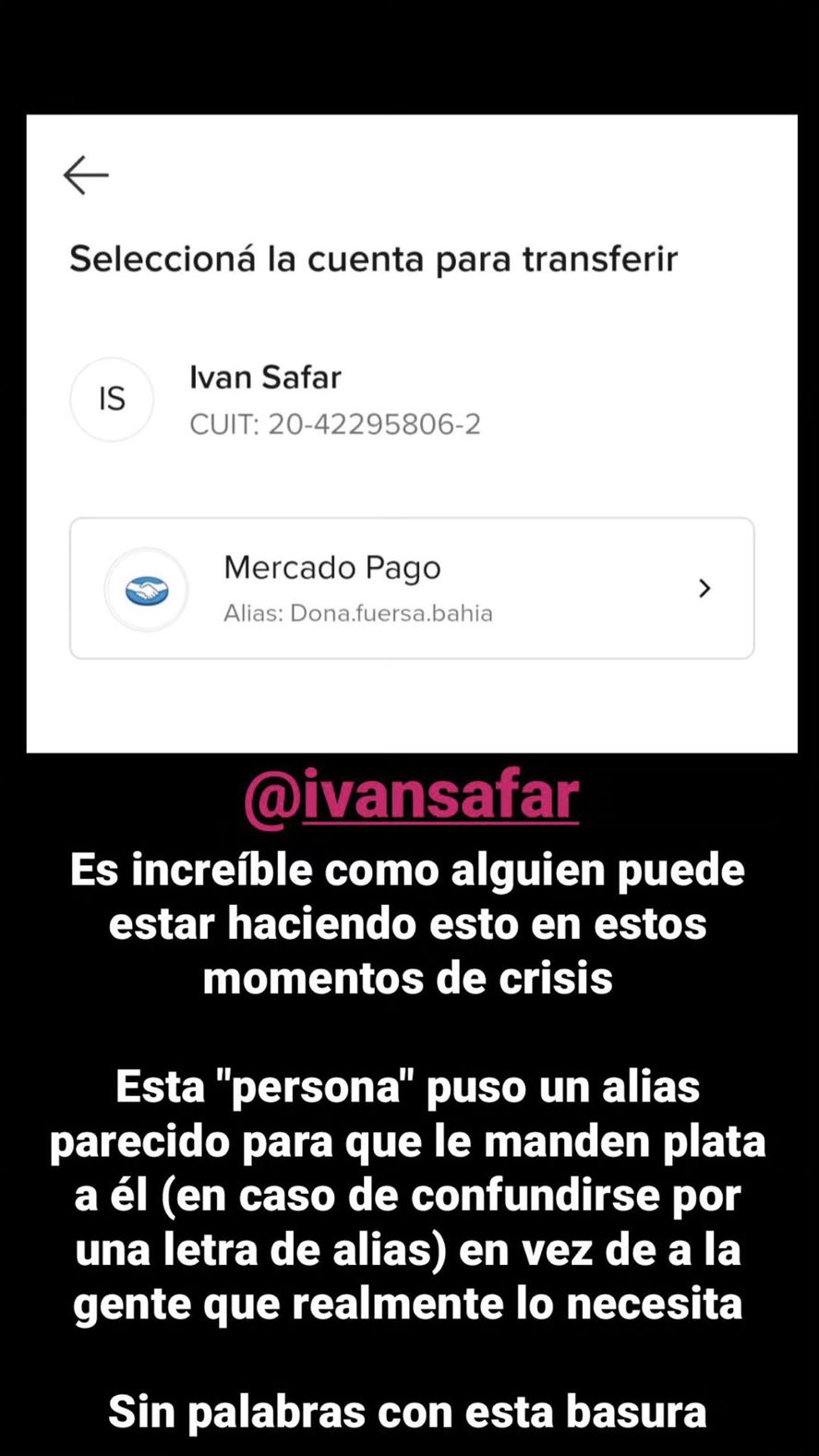Select the Ivan Safar profile initials badge

pos(112,399)
